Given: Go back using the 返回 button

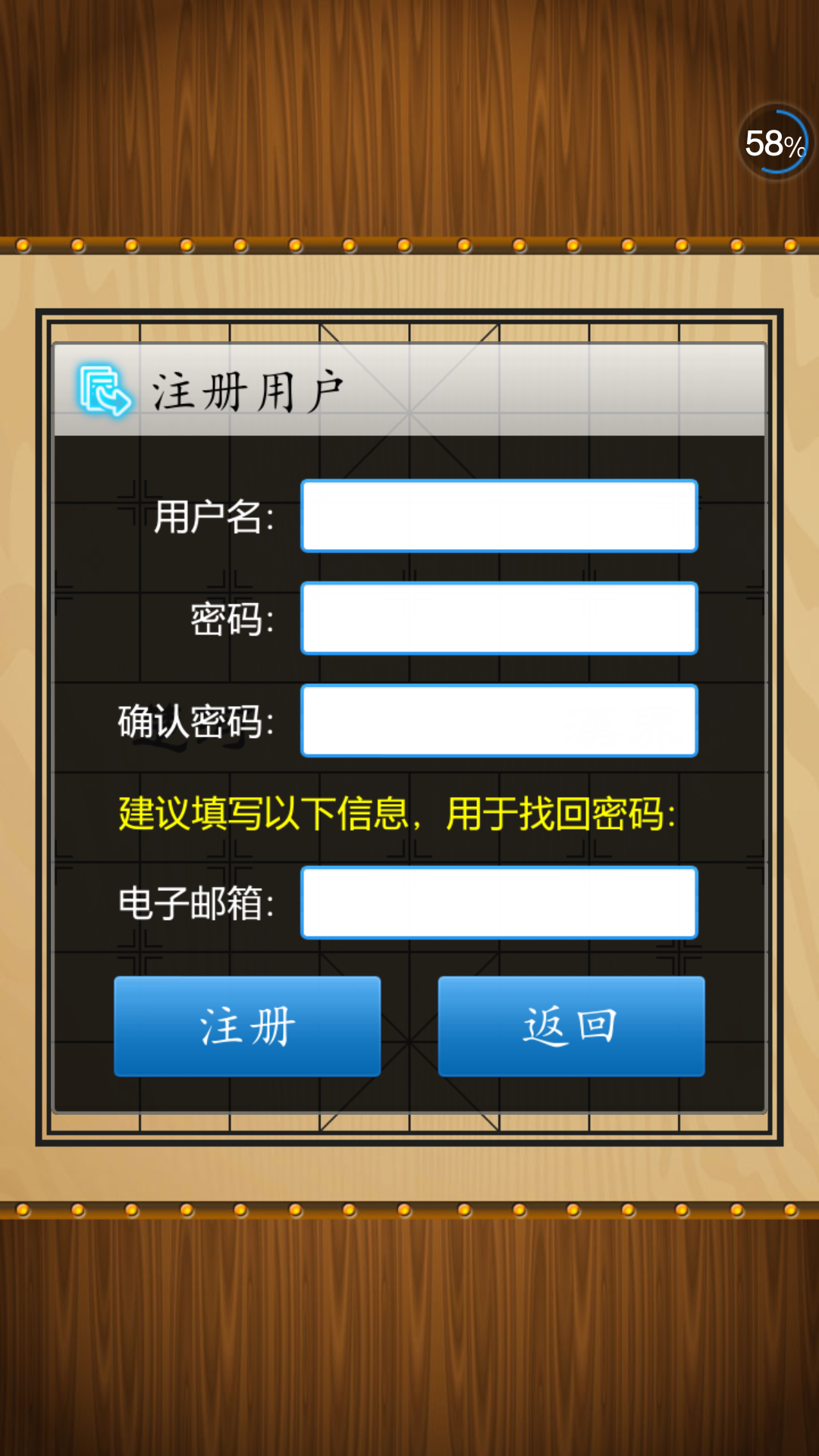Looking at the screenshot, I should coord(571,1026).
